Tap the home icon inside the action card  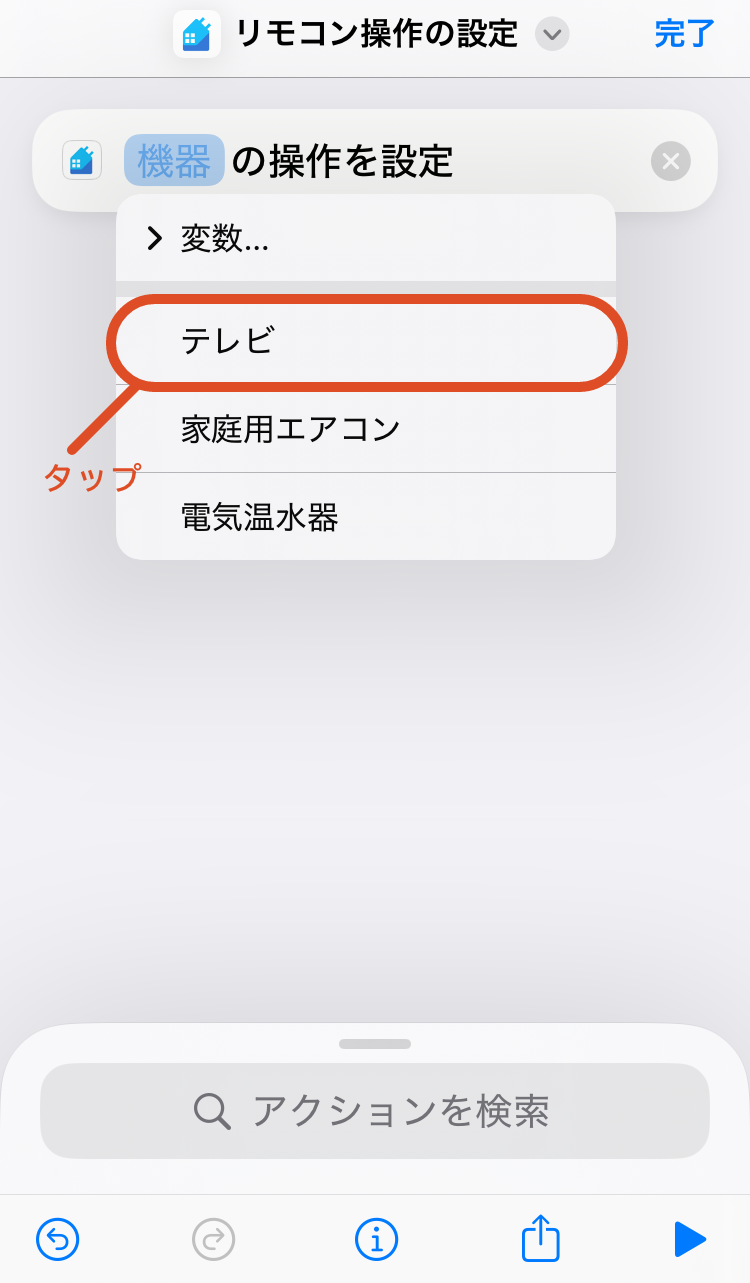tap(81, 160)
